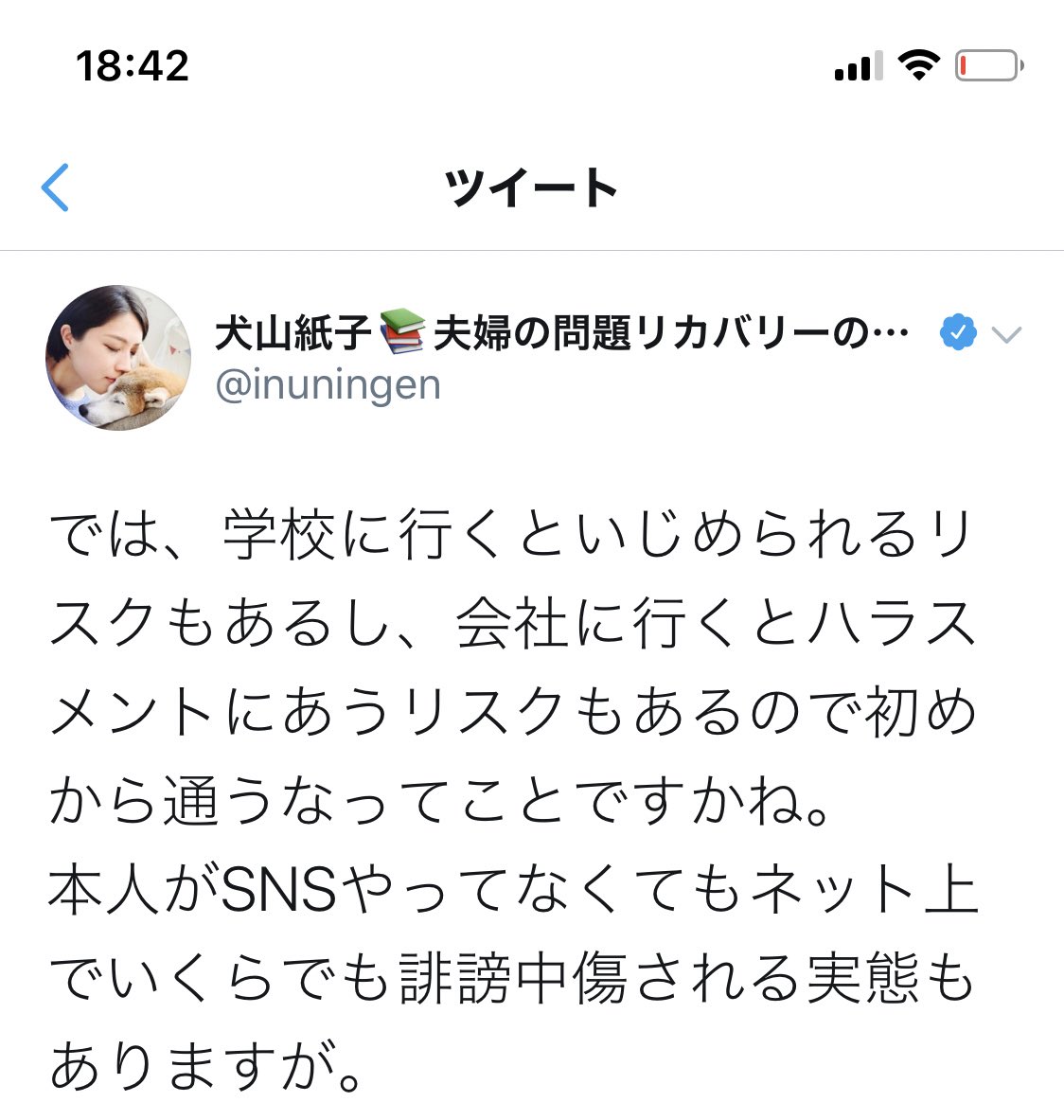Expand the tweet options chevron
The image size is (1064, 1120).
(1006, 334)
